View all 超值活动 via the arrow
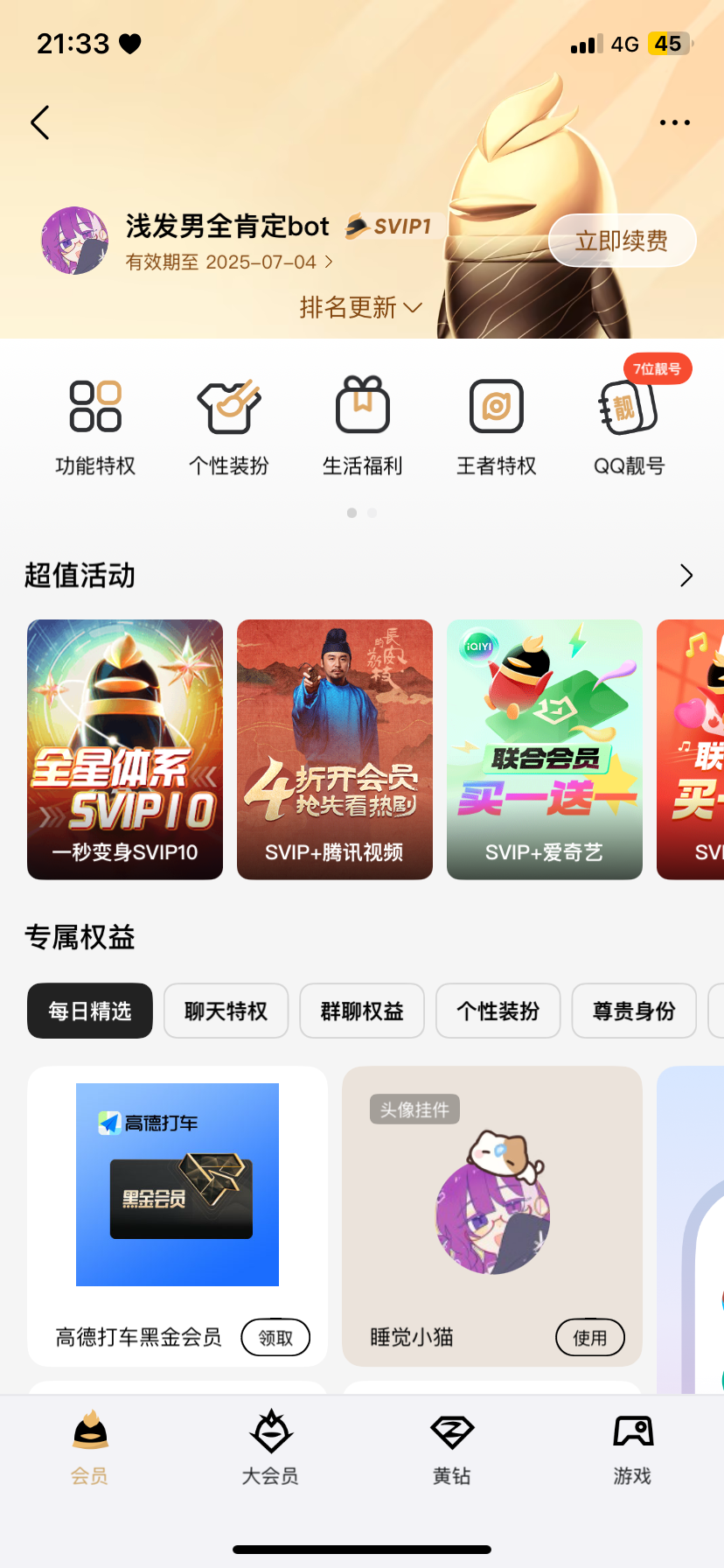The width and height of the screenshot is (724, 1568). pyautogui.click(x=686, y=576)
